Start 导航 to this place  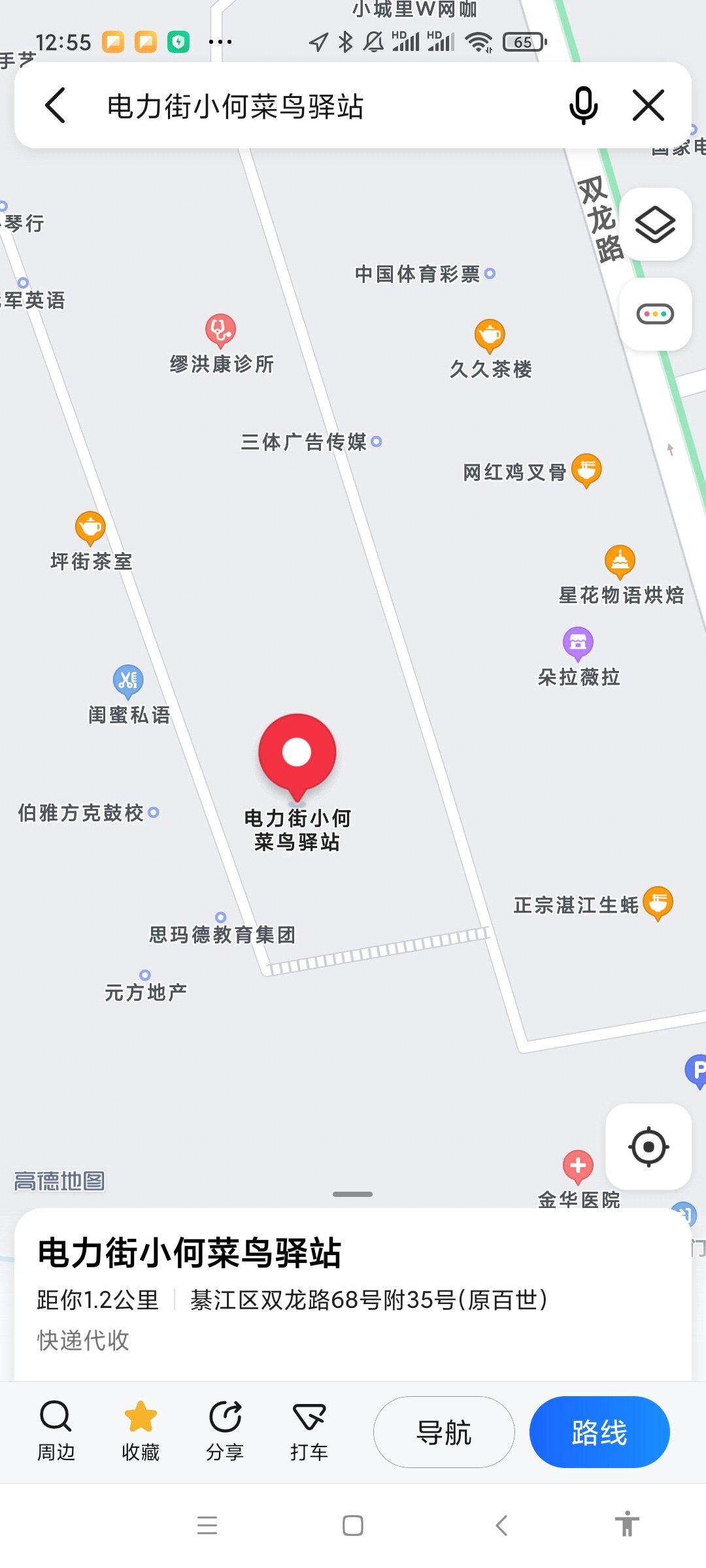(444, 1432)
